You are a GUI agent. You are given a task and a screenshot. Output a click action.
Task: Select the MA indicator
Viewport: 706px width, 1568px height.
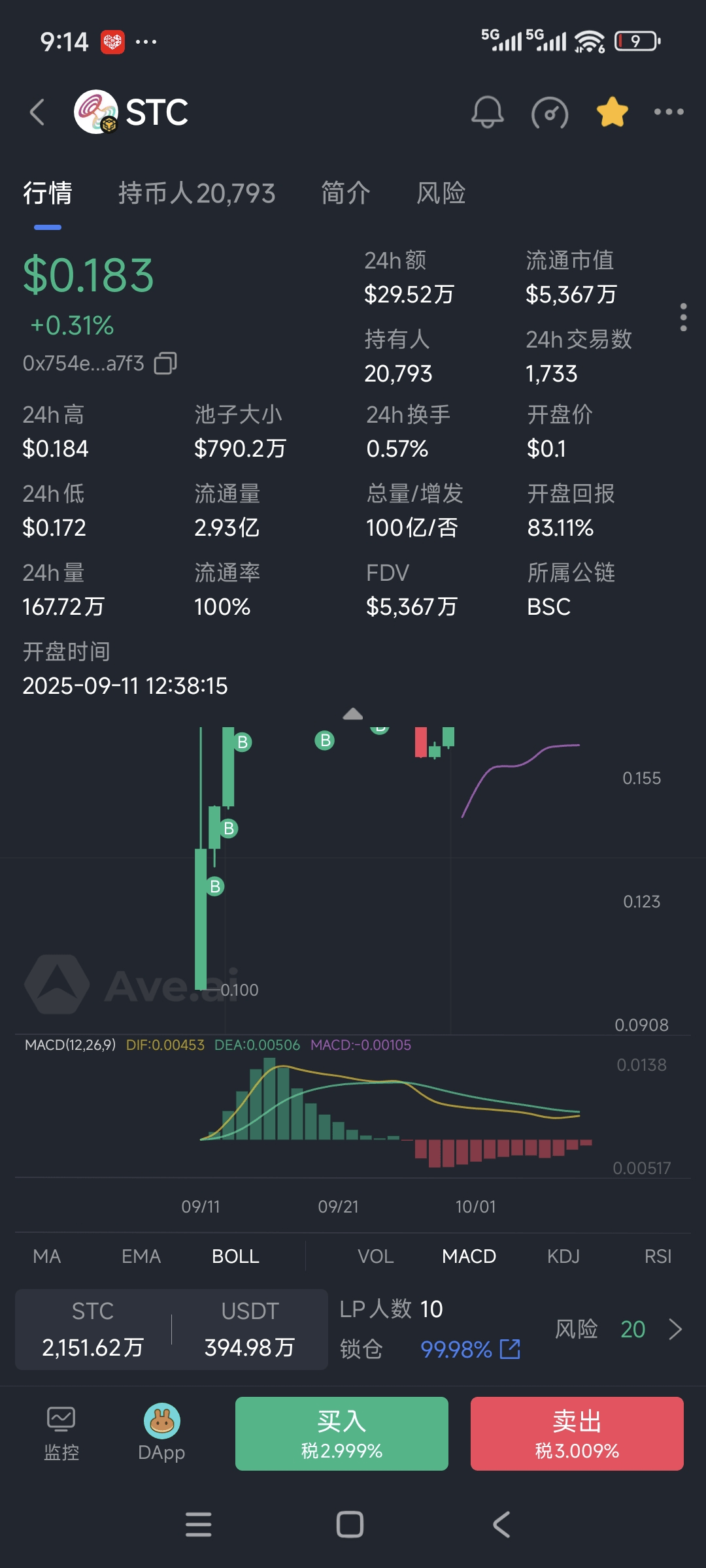tap(47, 1256)
